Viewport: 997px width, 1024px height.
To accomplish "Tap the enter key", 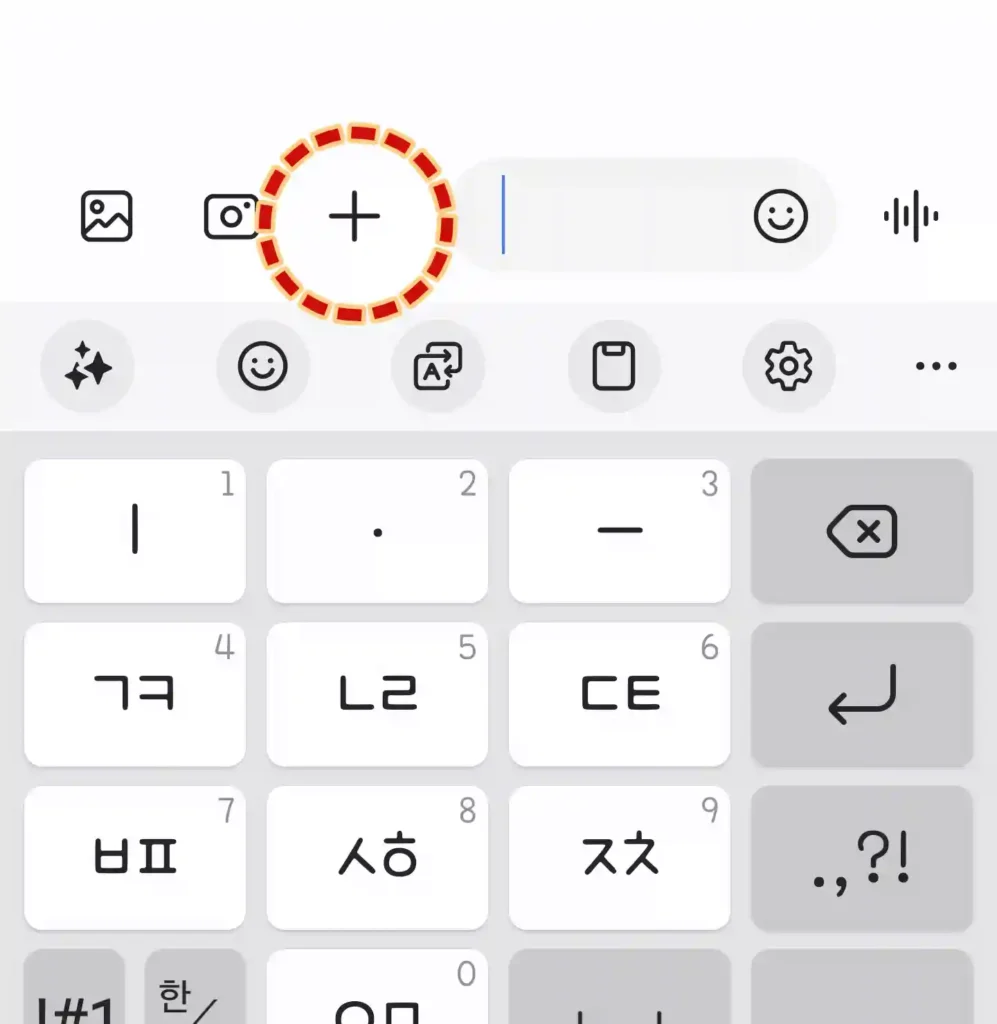I will coord(862,694).
